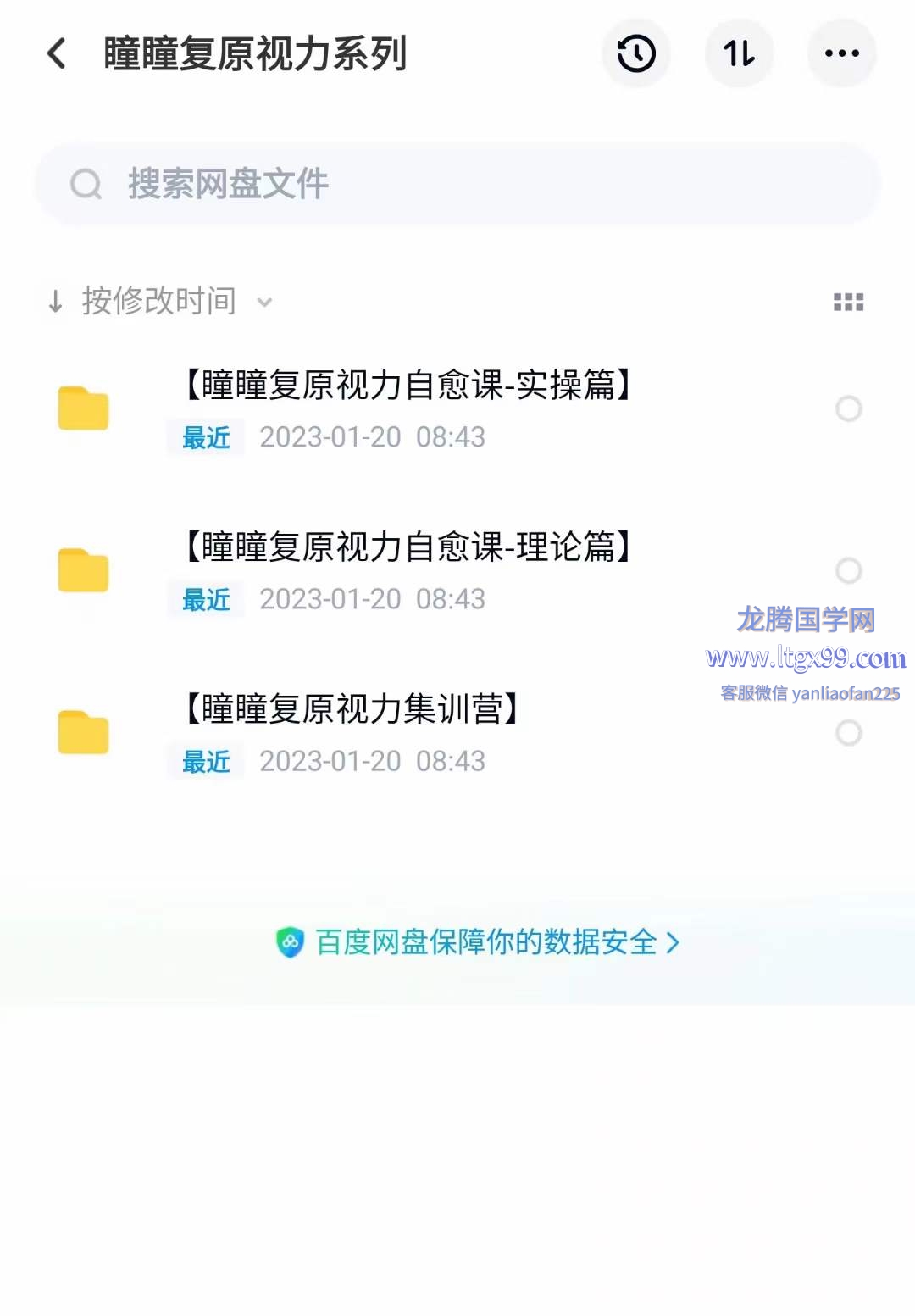The image size is (915, 1316).
Task: Select the 集训营 folder checkbox circle
Action: tap(848, 732)
